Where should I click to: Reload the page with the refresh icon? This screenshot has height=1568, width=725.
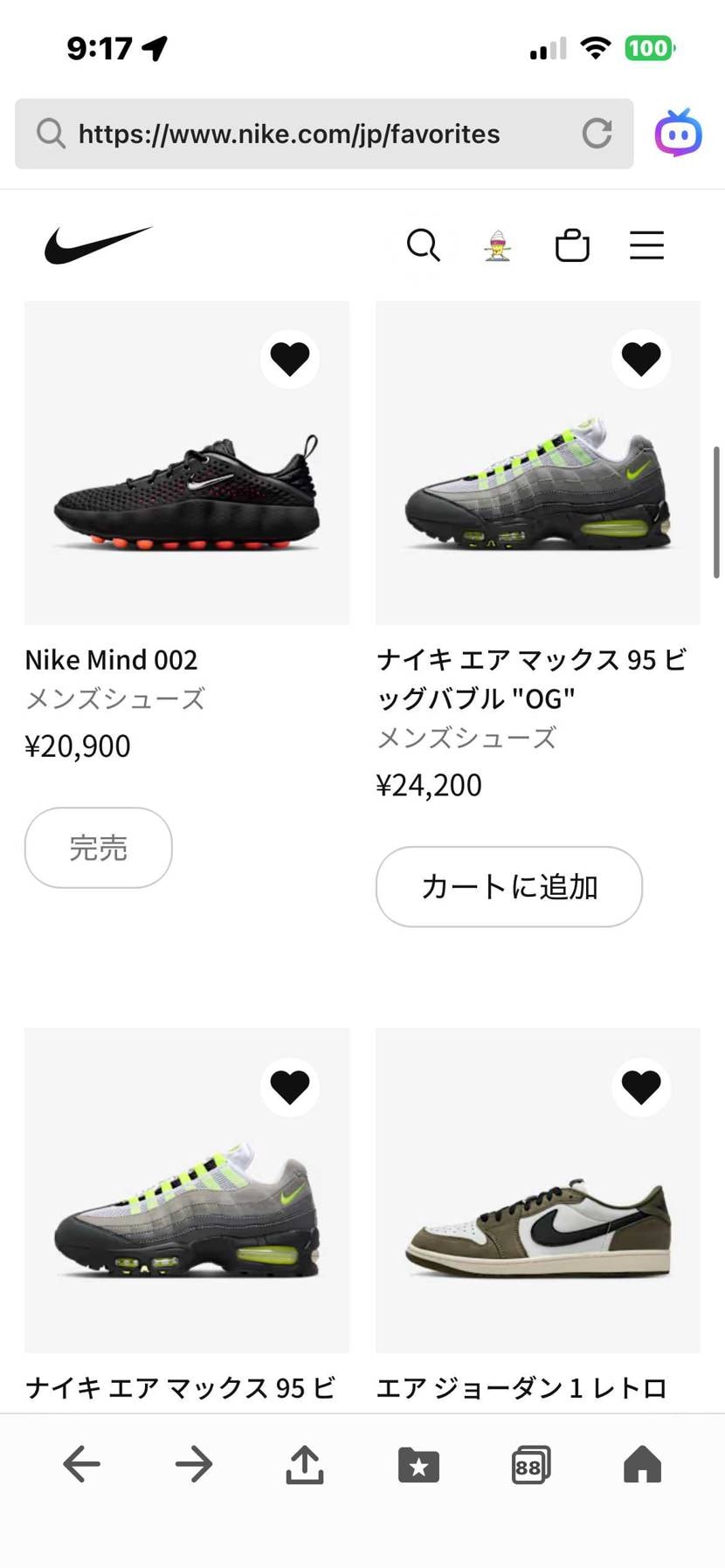click(597, 134)
